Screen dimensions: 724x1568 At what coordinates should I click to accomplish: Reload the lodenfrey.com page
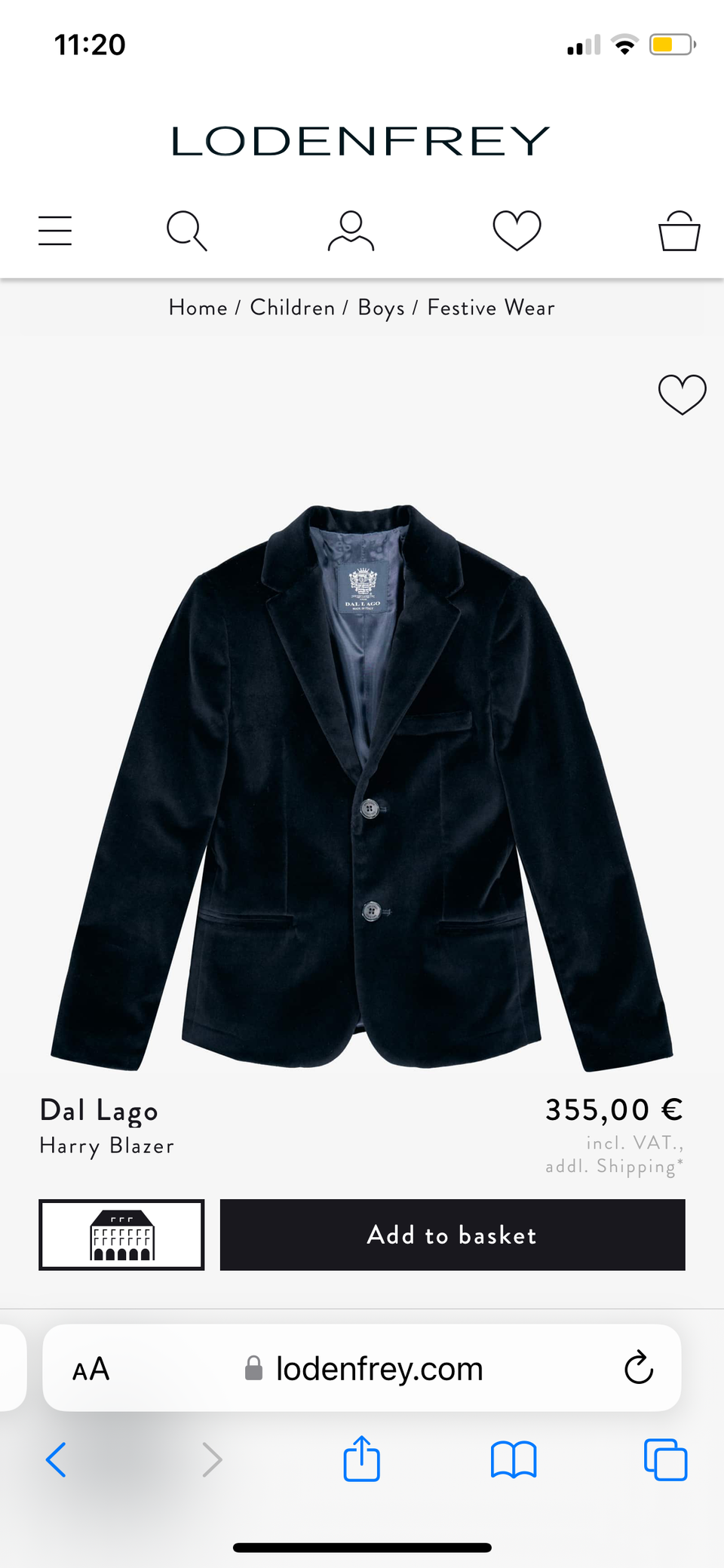pos(637,1367)
